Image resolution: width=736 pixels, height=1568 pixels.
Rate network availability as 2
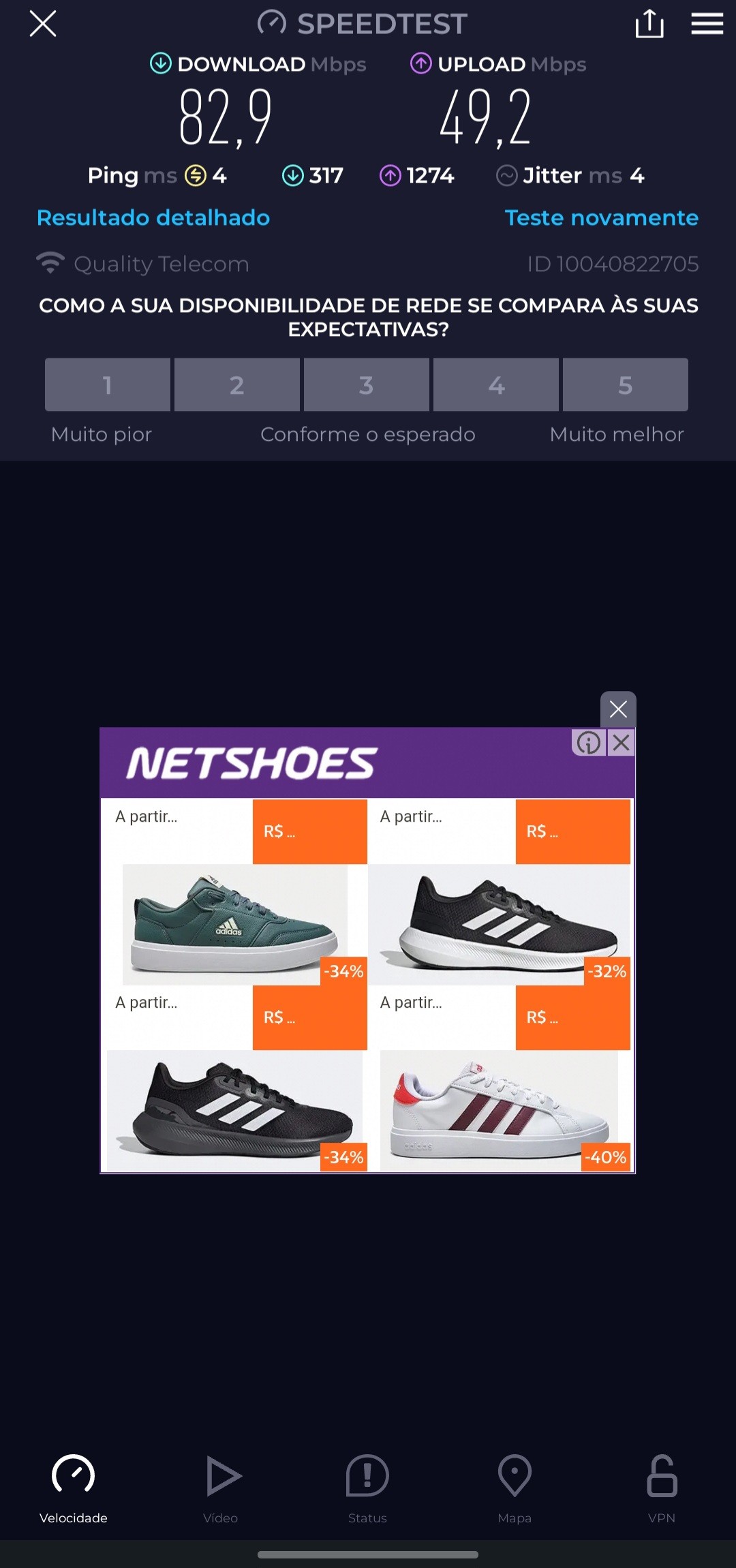coord(237,385)
